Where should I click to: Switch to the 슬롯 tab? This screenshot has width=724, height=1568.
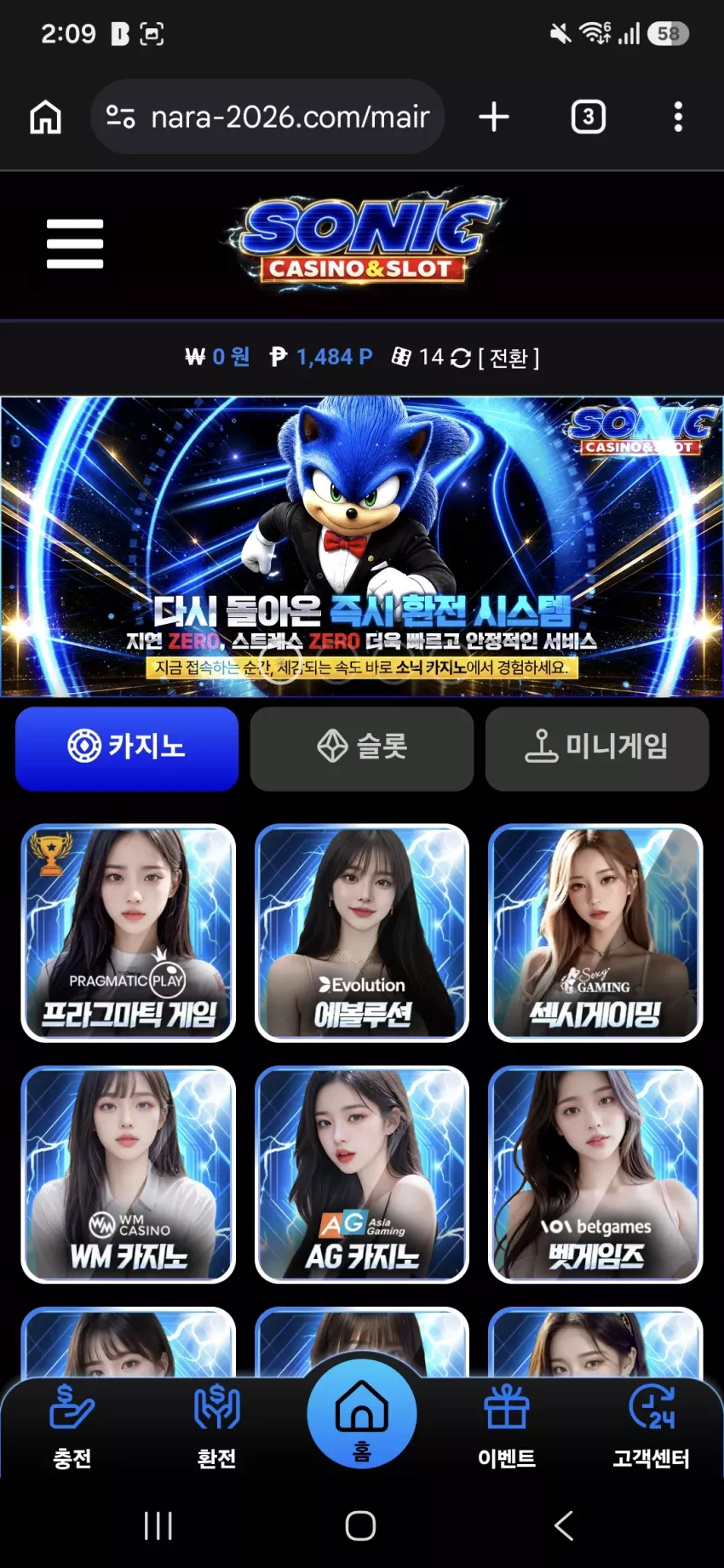(362, 748)
